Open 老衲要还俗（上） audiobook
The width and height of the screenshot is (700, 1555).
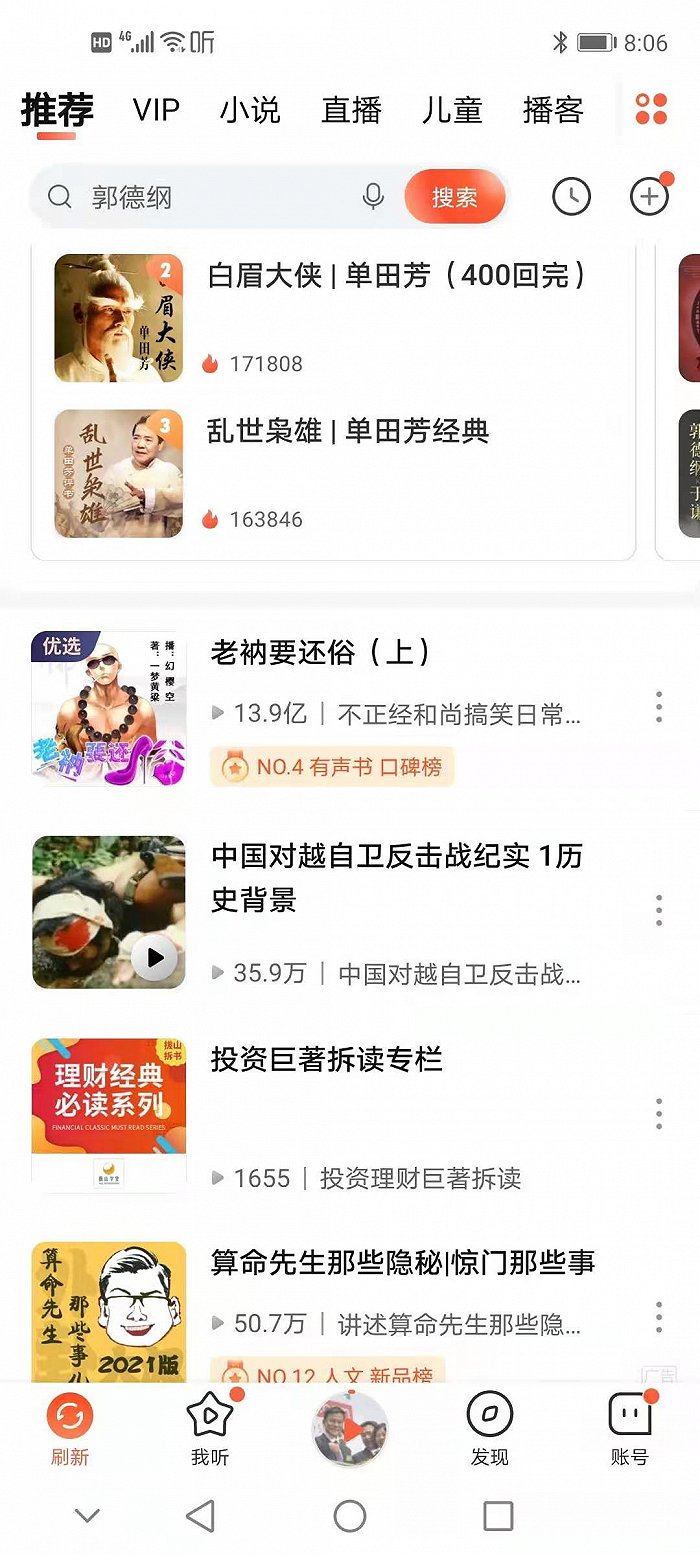pos(320,653)
